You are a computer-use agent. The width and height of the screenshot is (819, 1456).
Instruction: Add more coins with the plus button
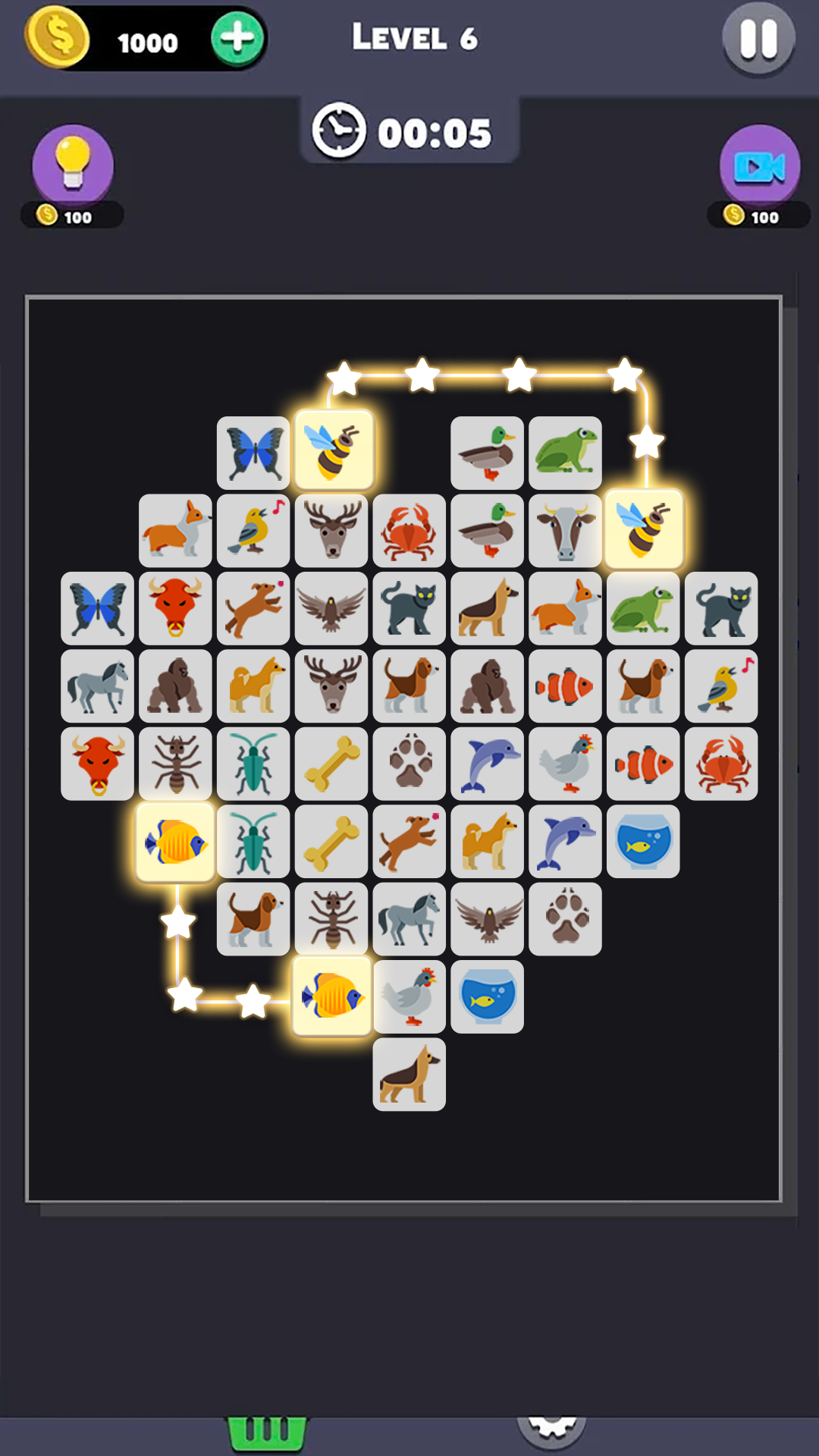(237, 39)
